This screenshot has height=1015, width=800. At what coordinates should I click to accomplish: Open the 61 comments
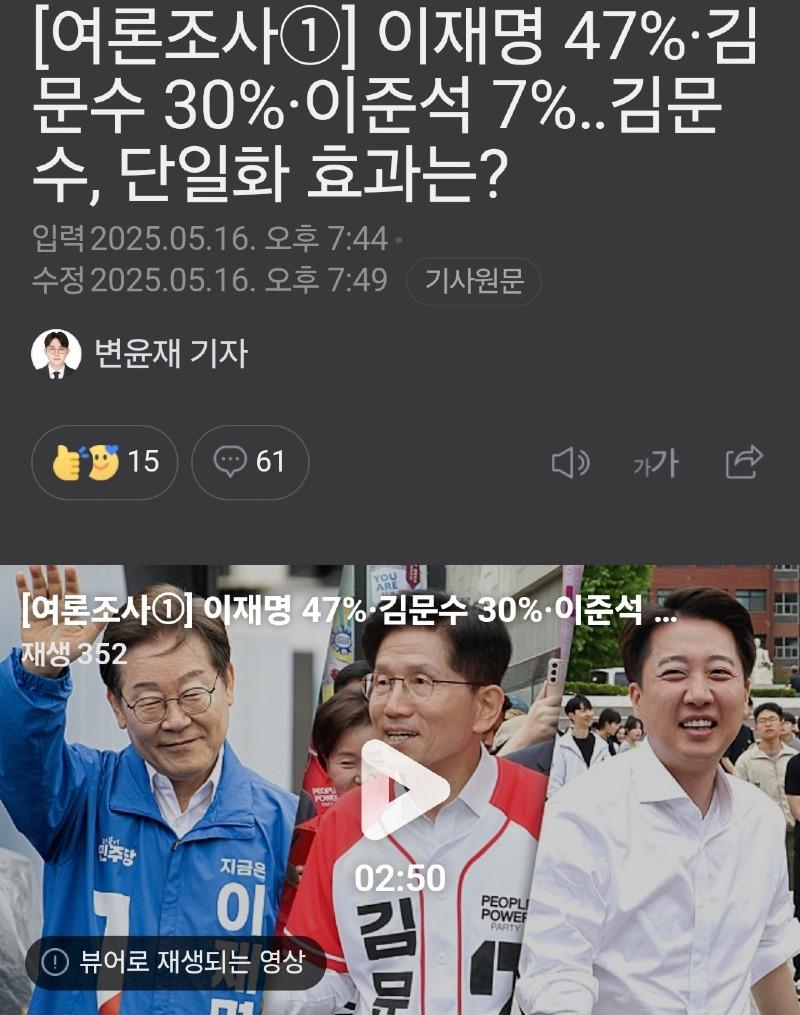[x=250, y=462]
